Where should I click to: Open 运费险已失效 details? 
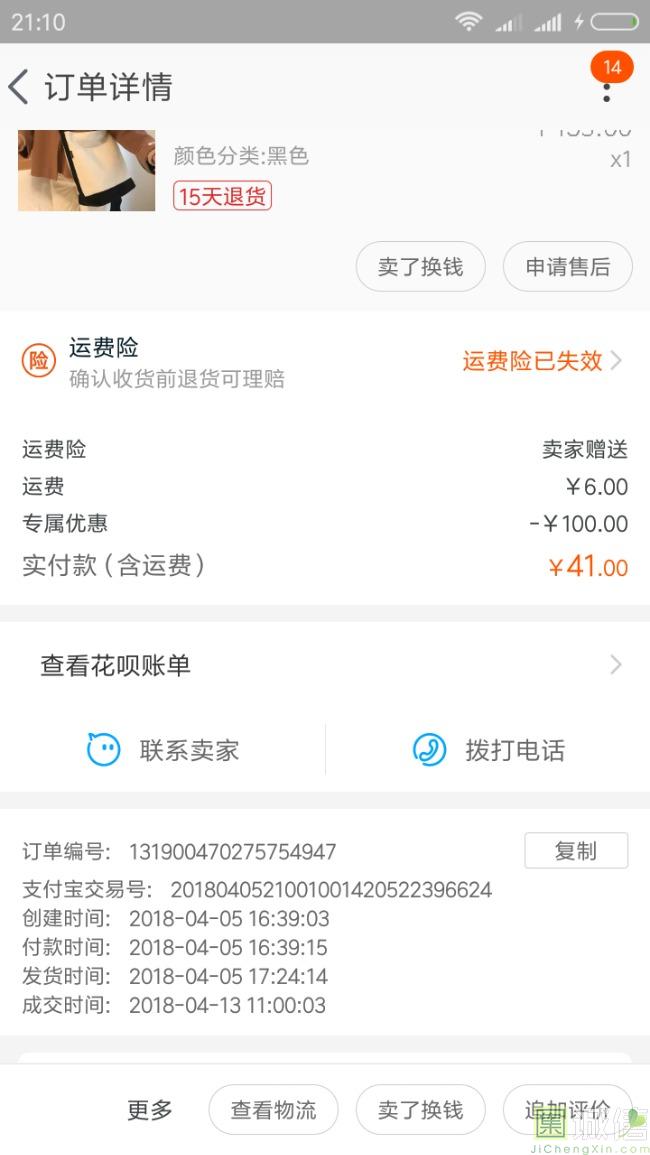542,361
